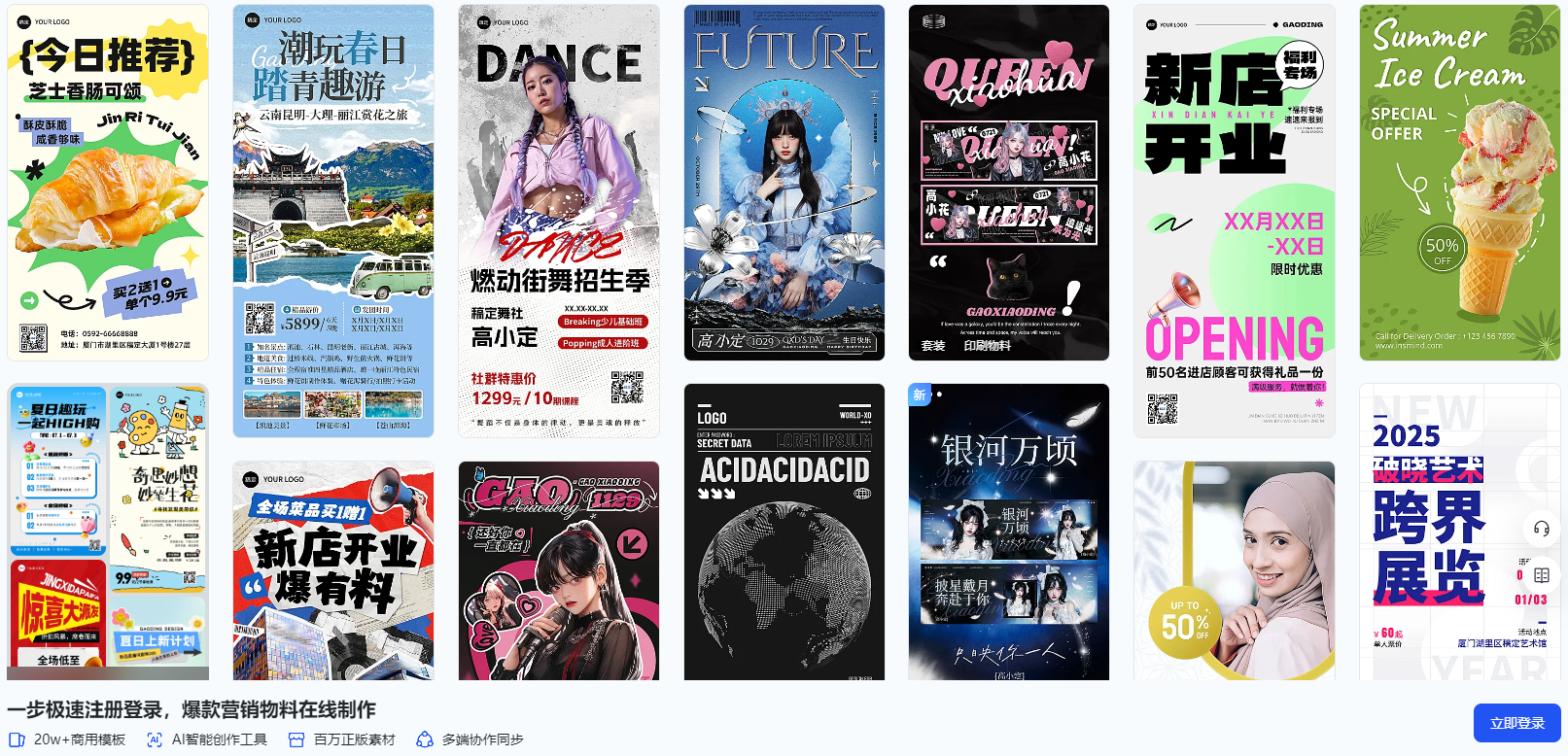Image resolution: width=1568 pixels, height=756 pixels.
Task: Open the ACIDACIDACID globe template
Action: click(x=784, y=533)
